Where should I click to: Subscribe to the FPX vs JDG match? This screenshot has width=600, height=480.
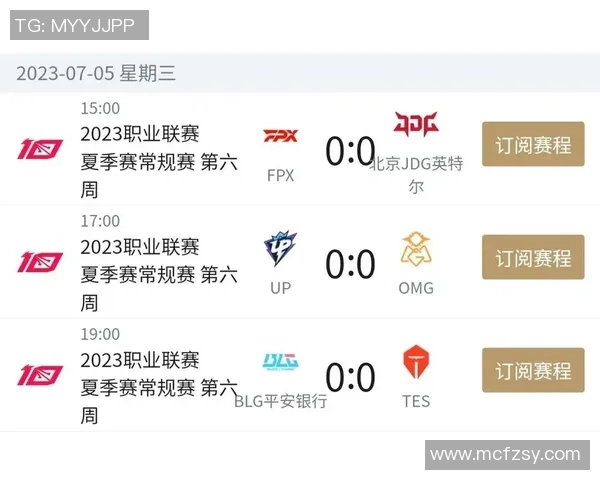[x=533, y=145]
